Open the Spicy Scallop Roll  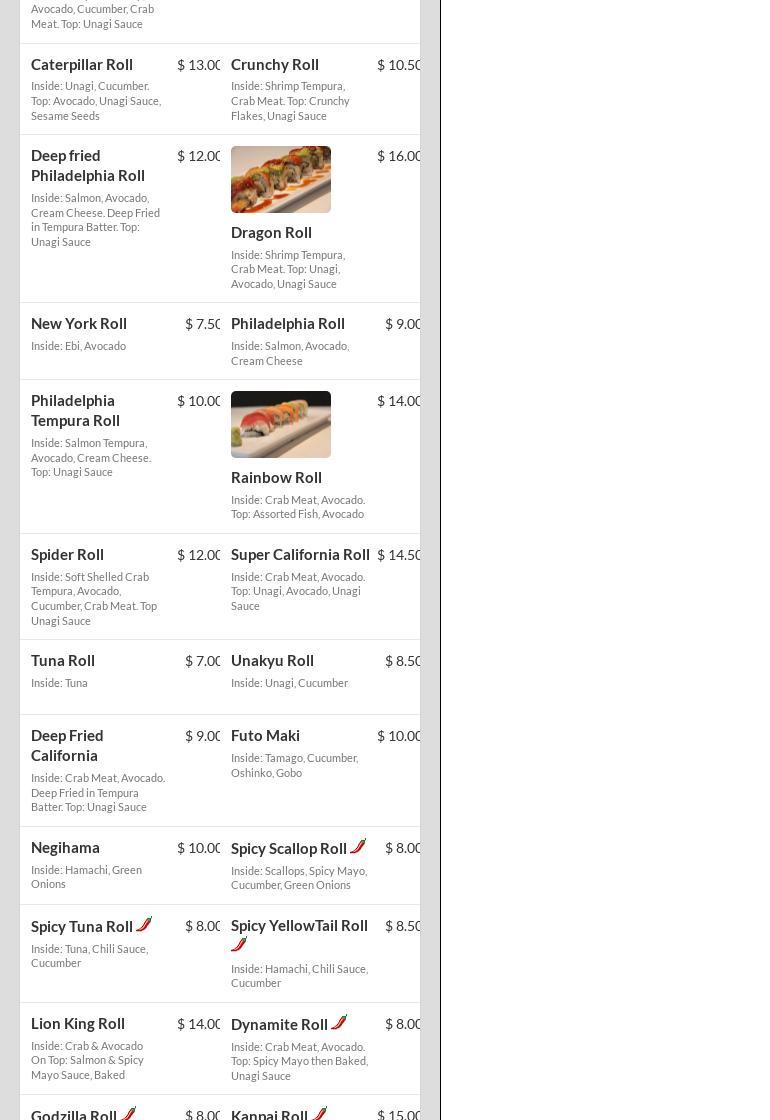tap(289, 849)
